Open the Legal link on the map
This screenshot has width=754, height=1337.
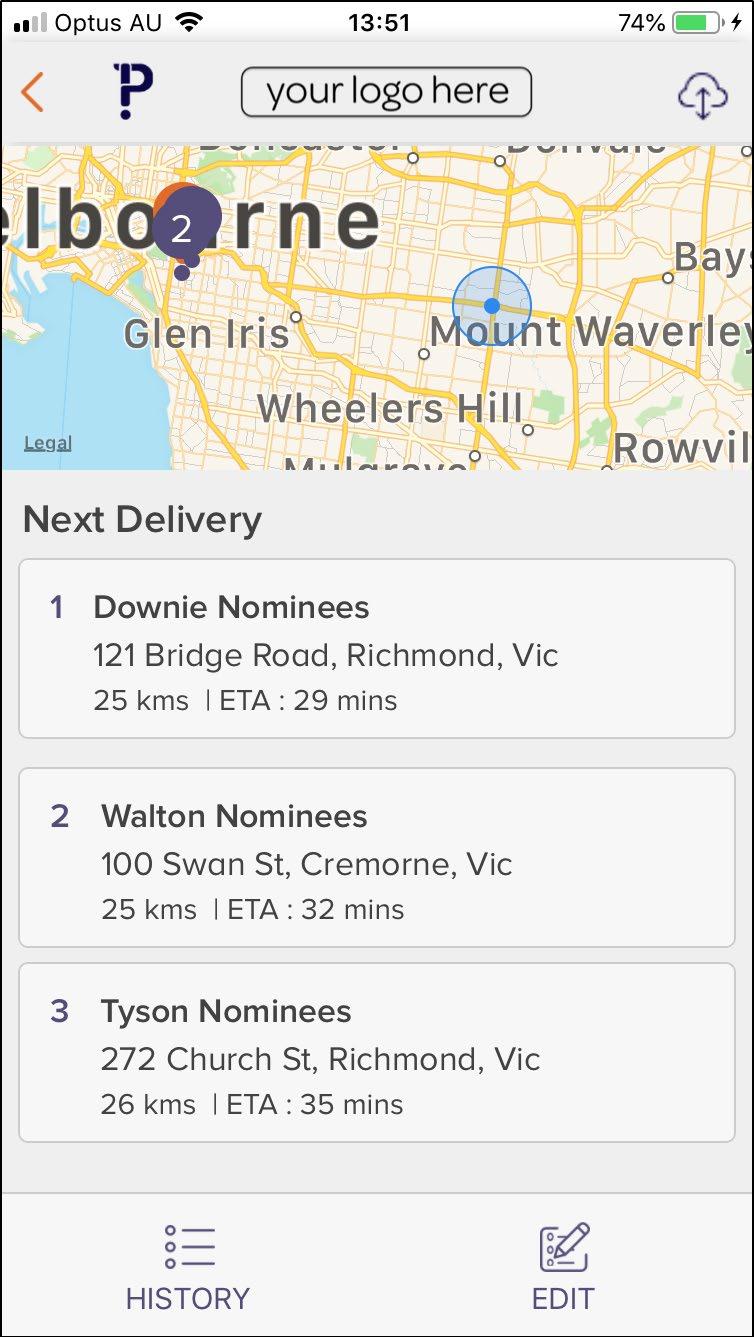[47, 443]
